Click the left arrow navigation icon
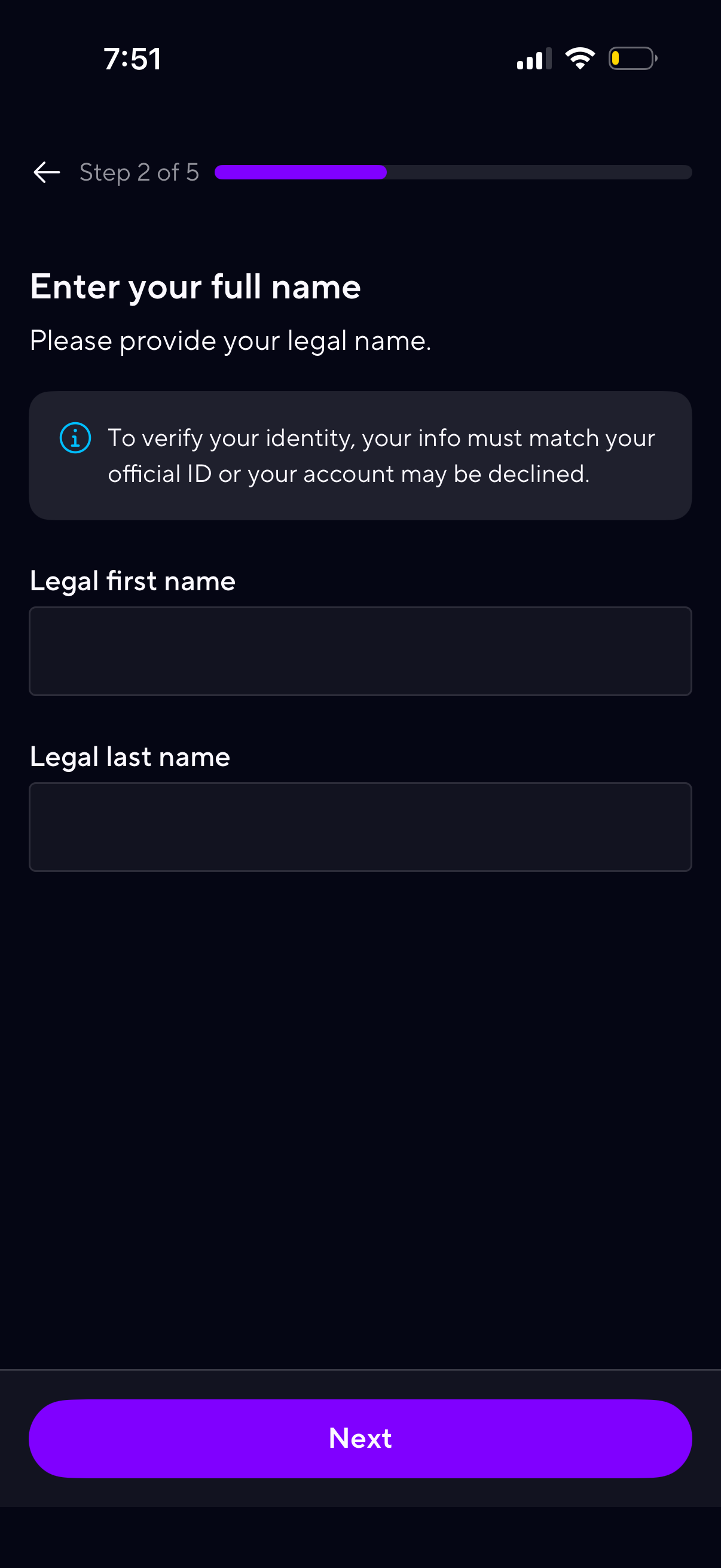721x1568 pixels. tap(46, 173)
